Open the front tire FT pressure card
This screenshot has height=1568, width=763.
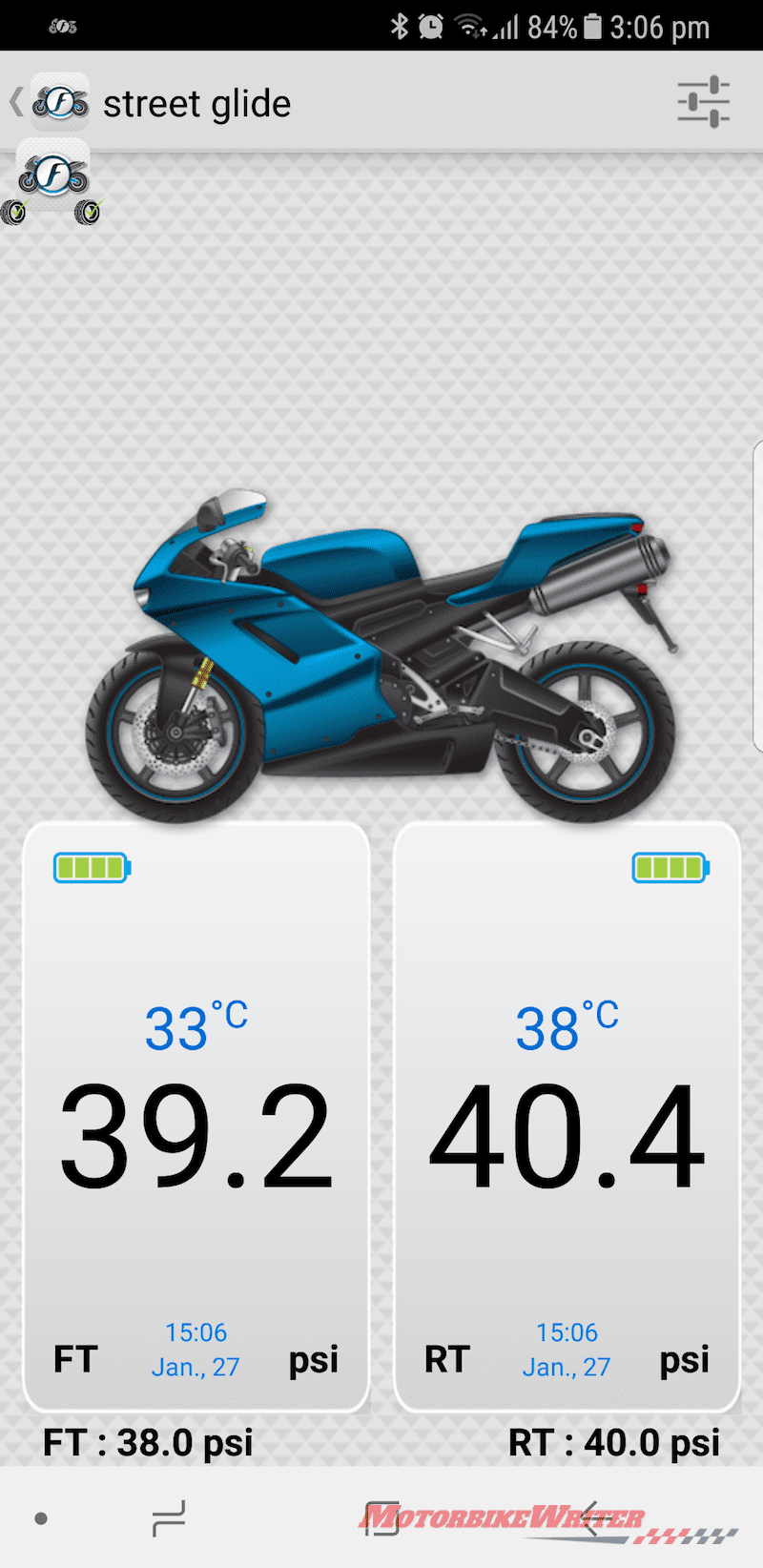tap(196, 1116)
